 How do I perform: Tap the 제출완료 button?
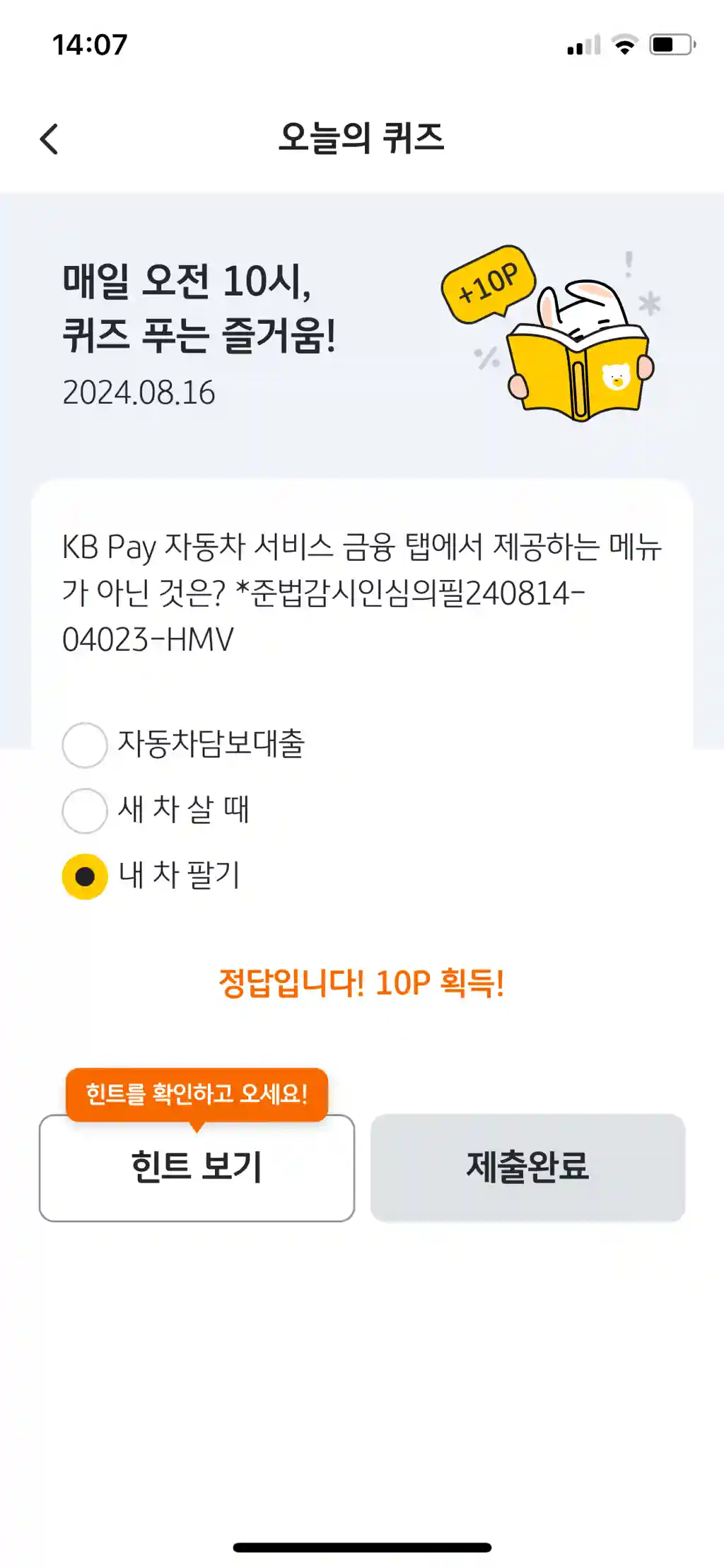(x=527, y=1168)
